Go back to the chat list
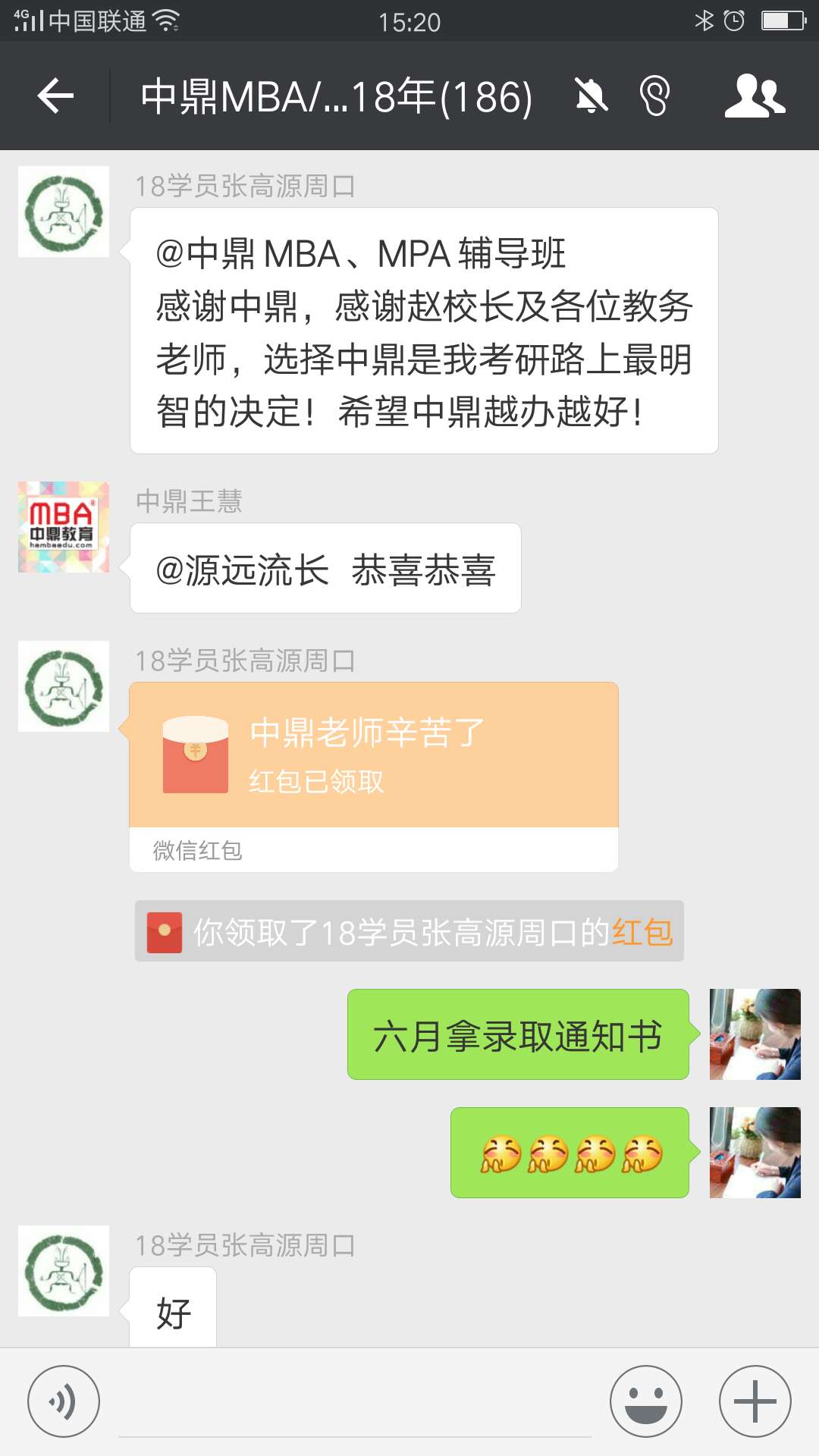Viewport: 819px width, 1456px height. click(55, 96)
